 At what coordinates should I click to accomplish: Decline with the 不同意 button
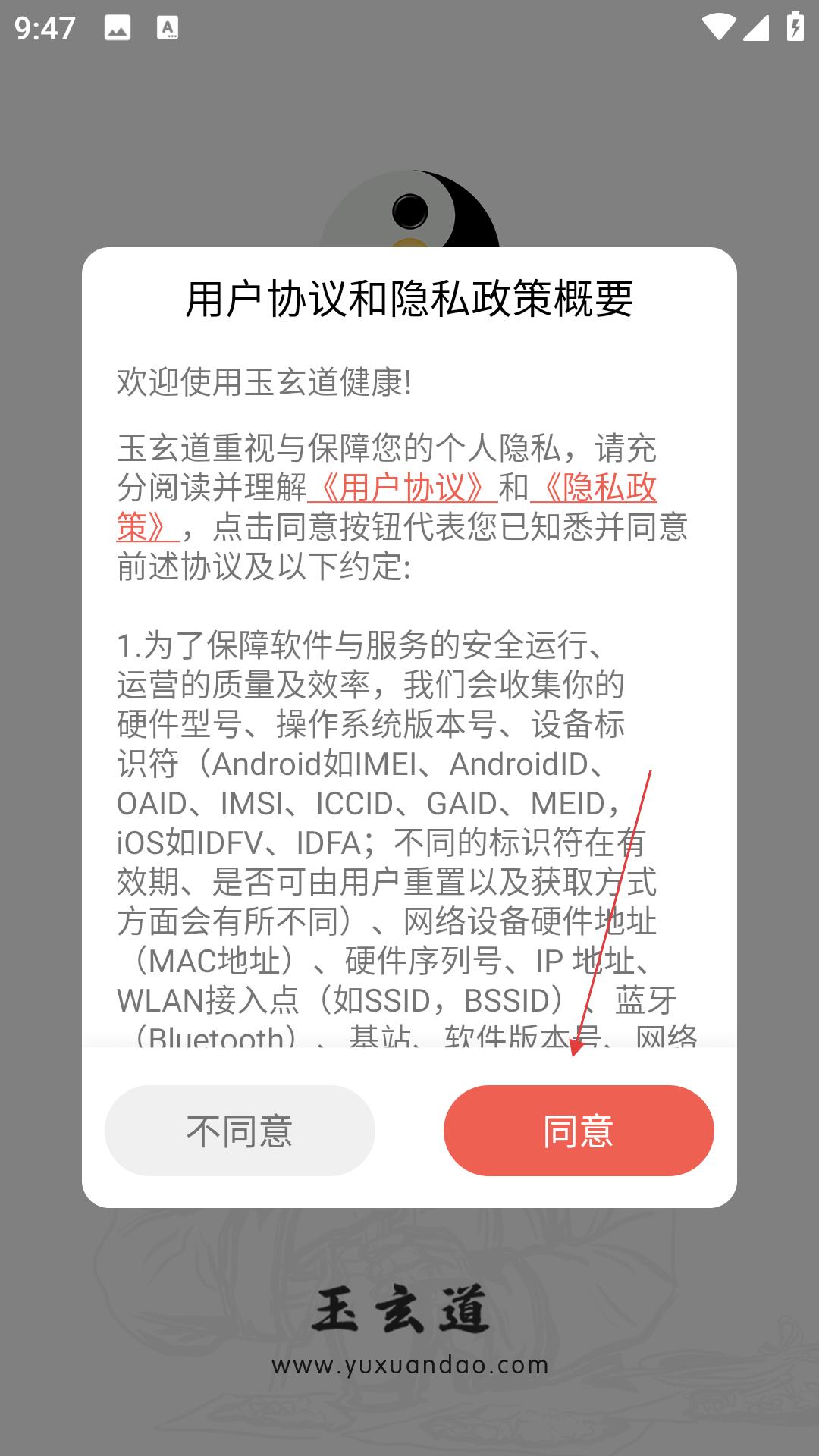240,1130
